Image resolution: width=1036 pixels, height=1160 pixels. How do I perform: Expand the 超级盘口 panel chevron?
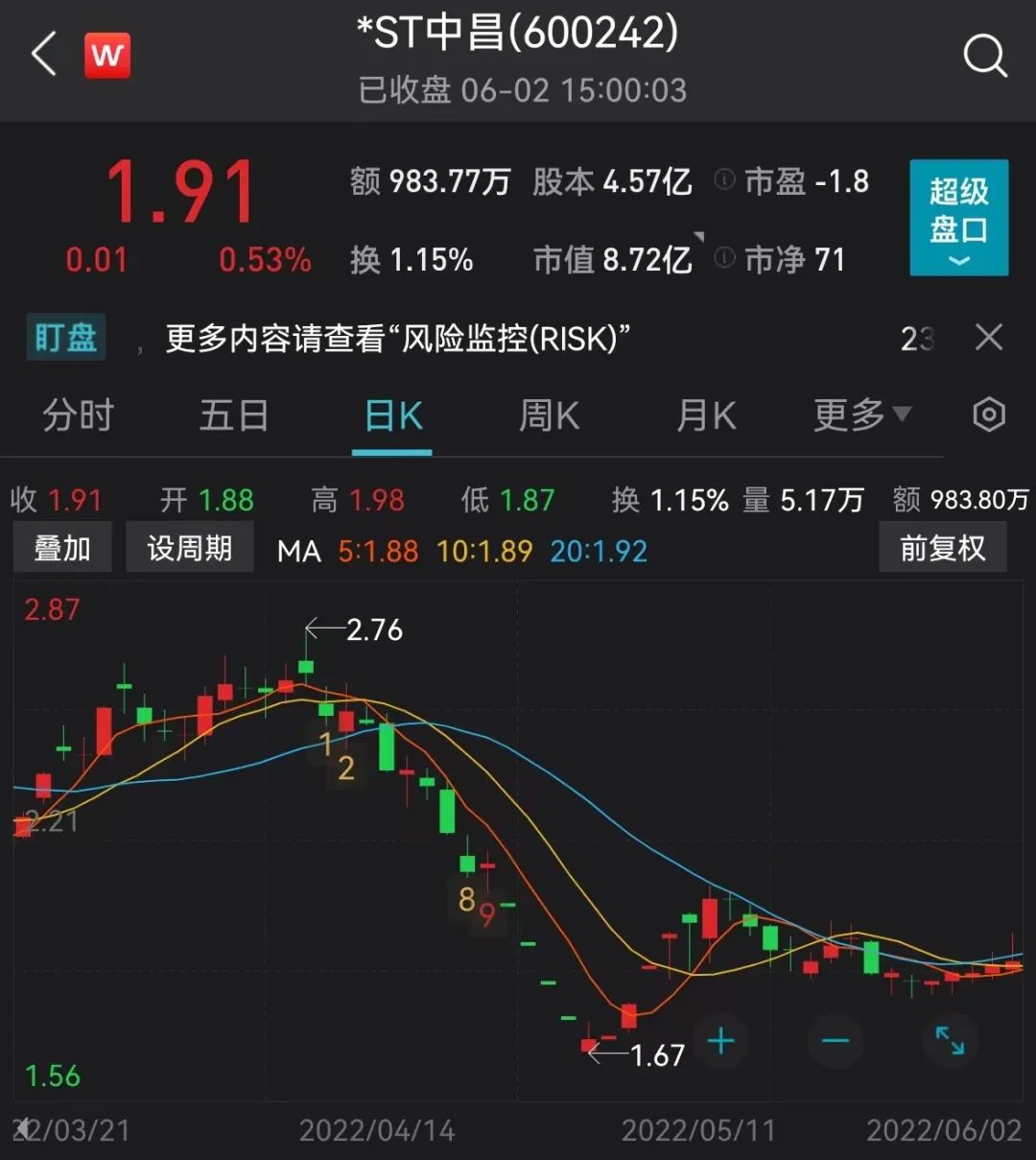pyautogui.click(x=956, y=261)
